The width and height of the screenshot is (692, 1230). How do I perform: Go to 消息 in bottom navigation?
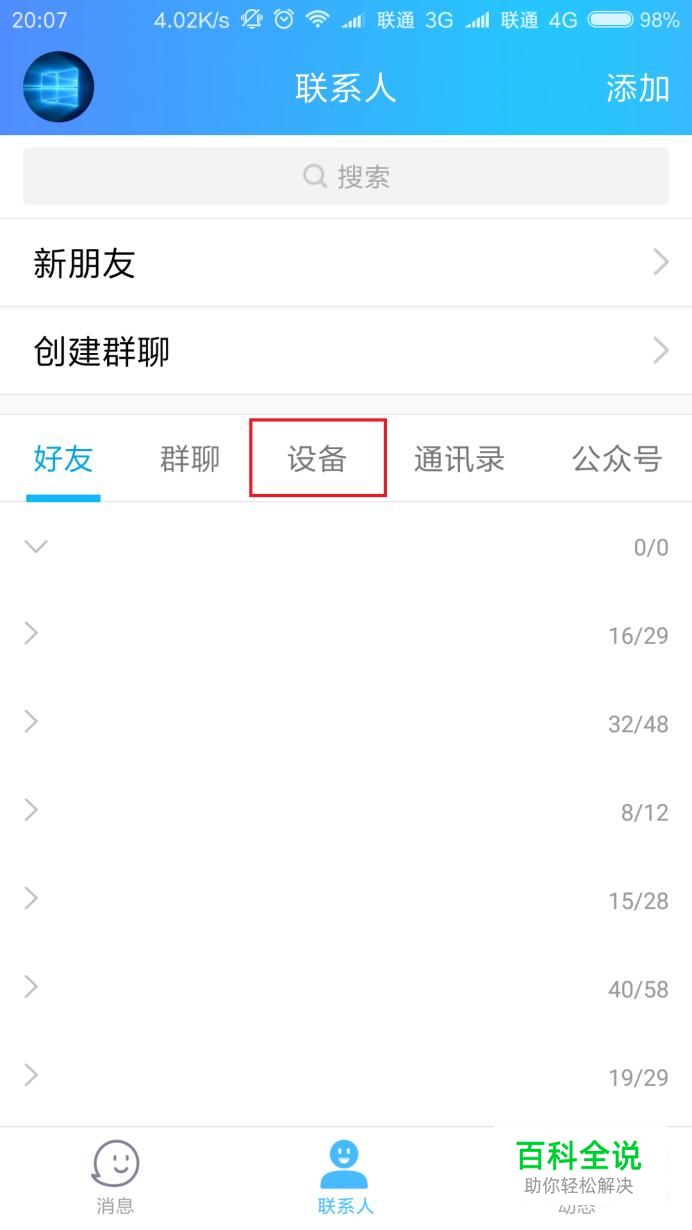coord(115,1177)
